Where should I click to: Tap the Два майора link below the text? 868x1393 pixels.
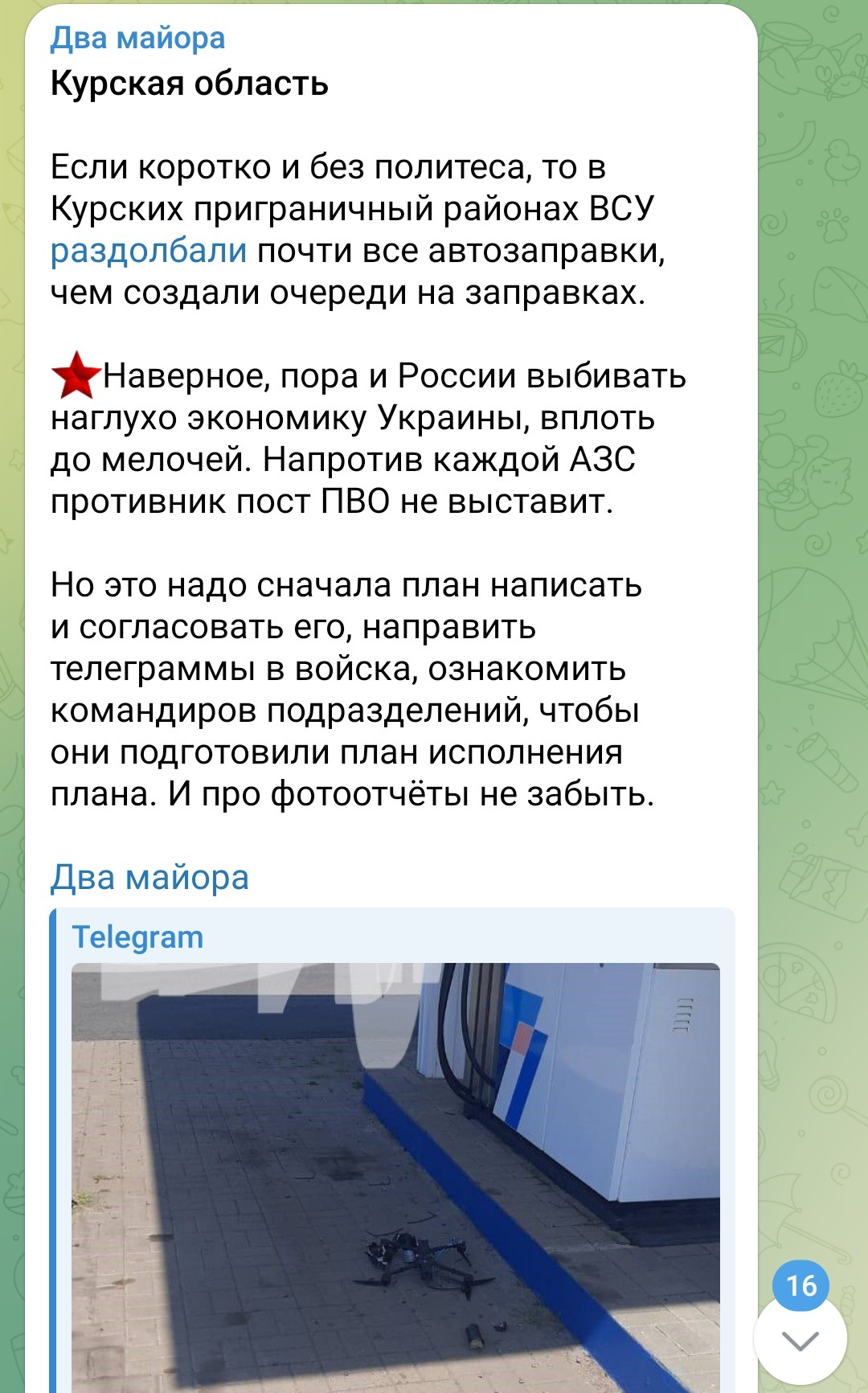[149, 877]
